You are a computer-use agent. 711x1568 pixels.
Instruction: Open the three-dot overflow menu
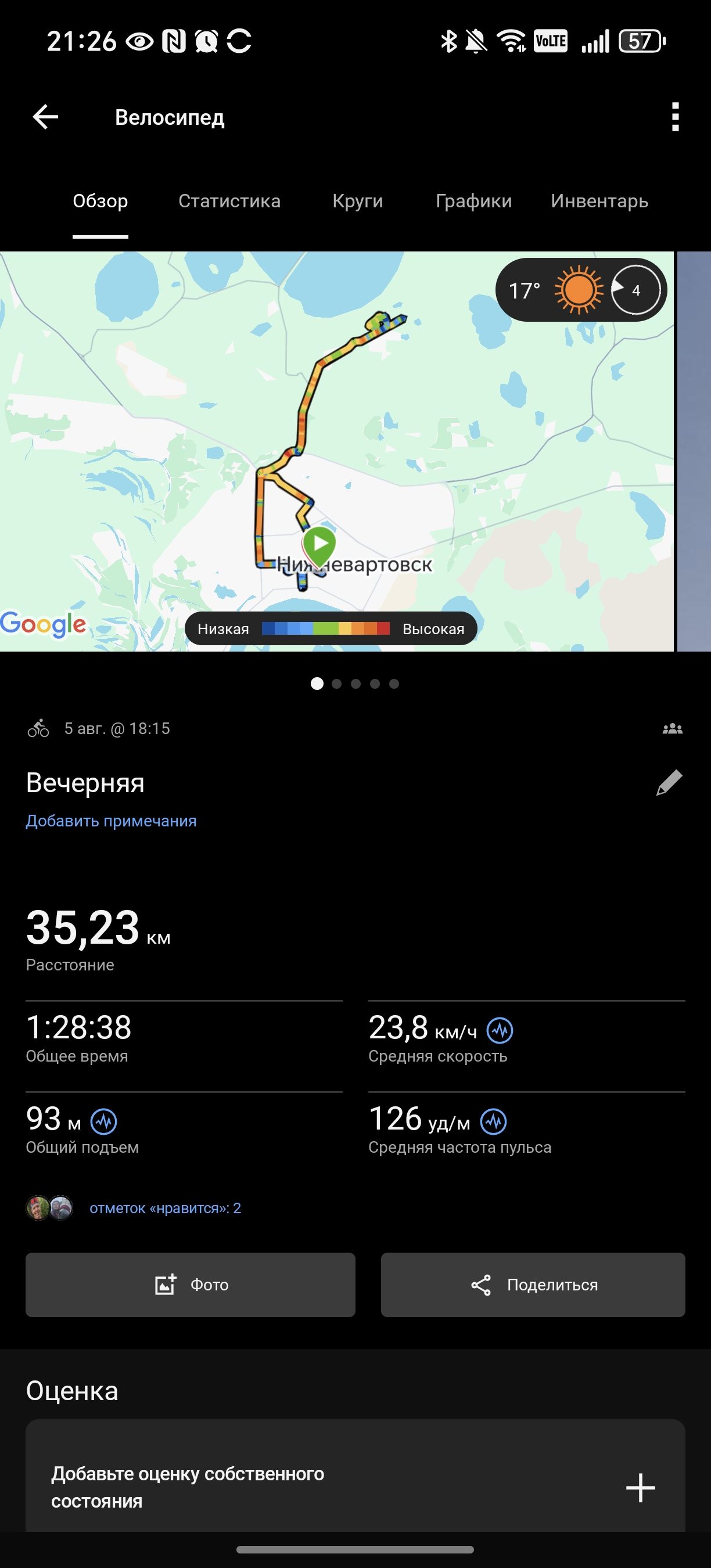[675, 117]
